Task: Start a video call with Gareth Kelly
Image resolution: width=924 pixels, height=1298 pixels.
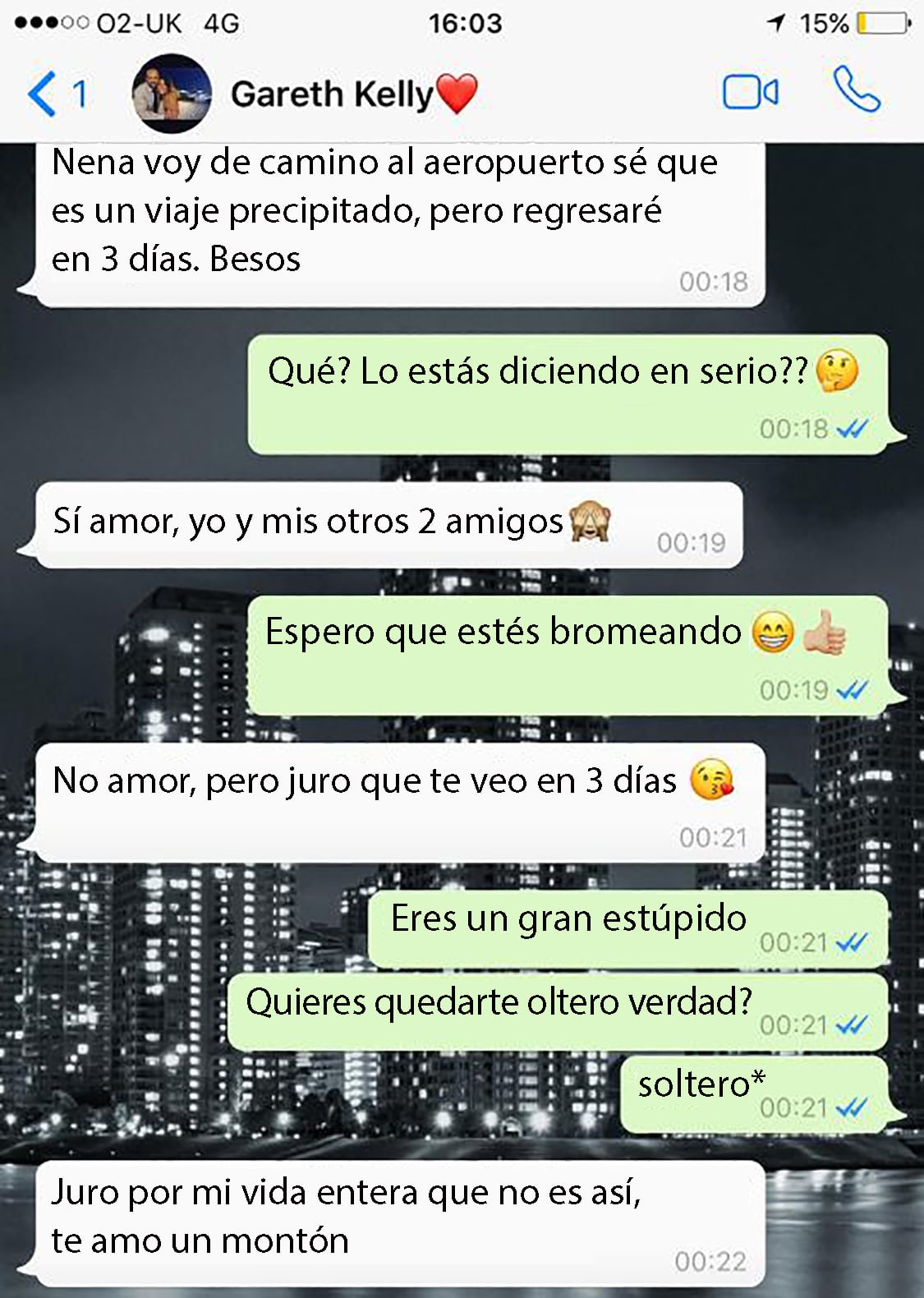Action: tap(750, 92)
